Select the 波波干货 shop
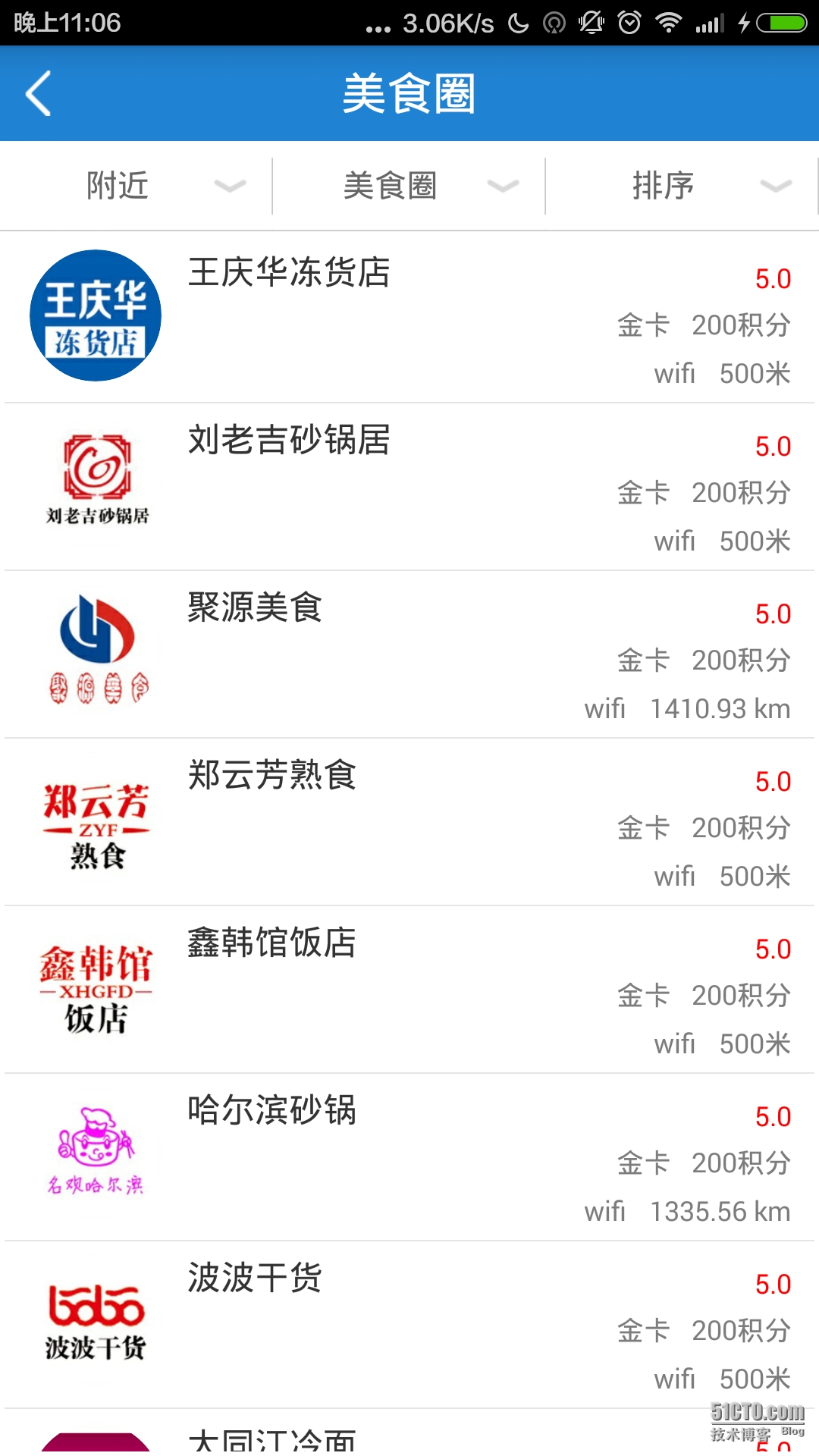Viewport: 819px width, 1456px height. tap(409, 1324)
